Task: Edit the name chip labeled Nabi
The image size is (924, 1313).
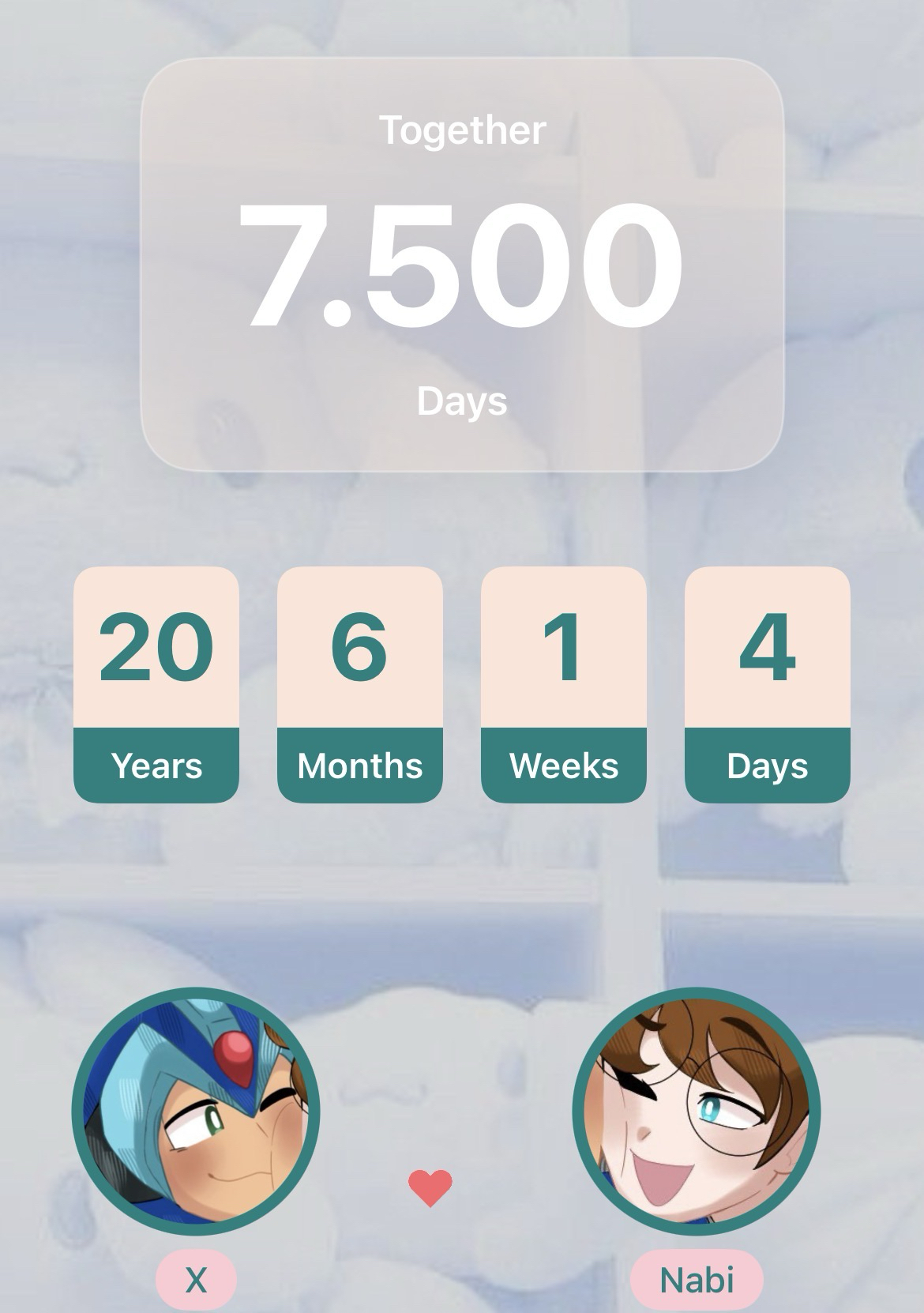Action: click(x=697, y=1280)
